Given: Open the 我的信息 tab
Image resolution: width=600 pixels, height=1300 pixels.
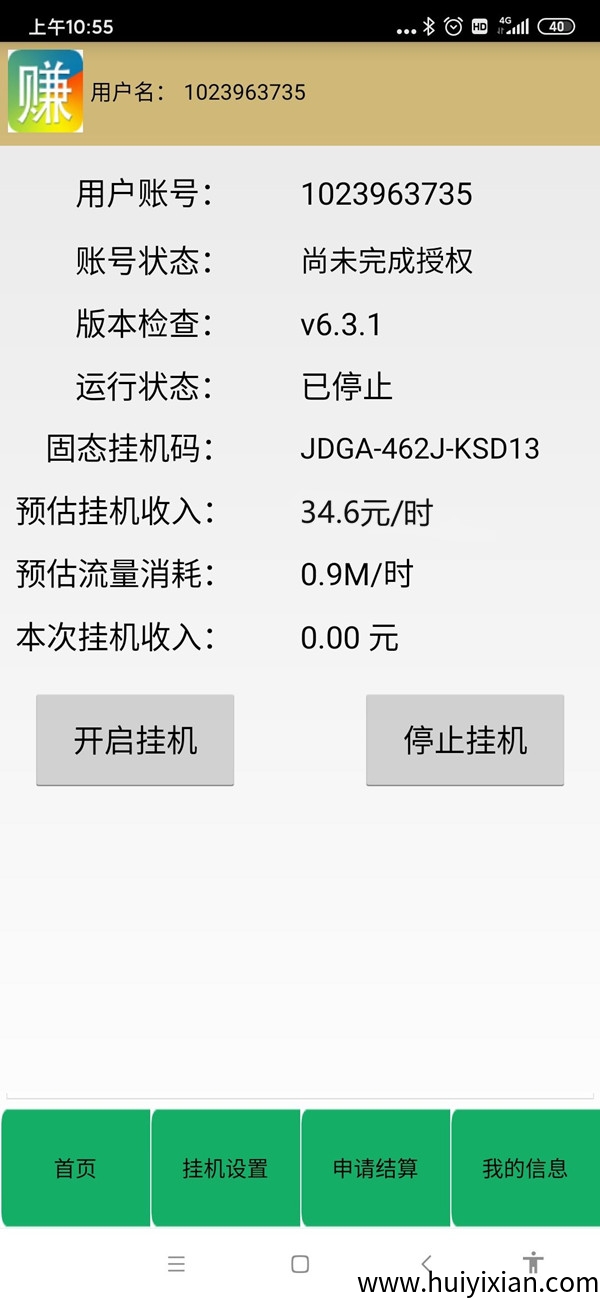Looking at the screenshot, I should pos(524,1167).
